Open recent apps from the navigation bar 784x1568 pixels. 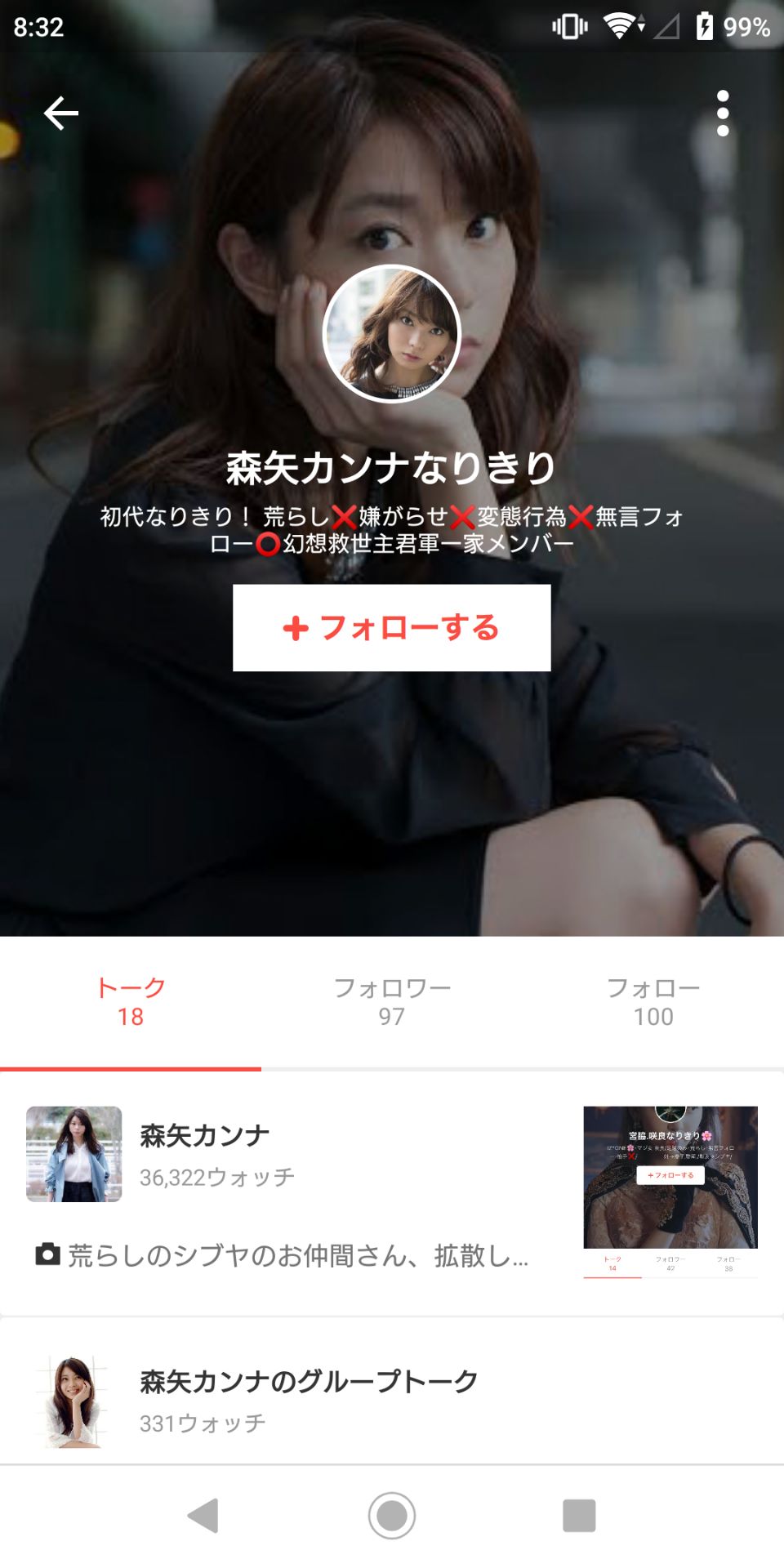tap(579, 1516)
